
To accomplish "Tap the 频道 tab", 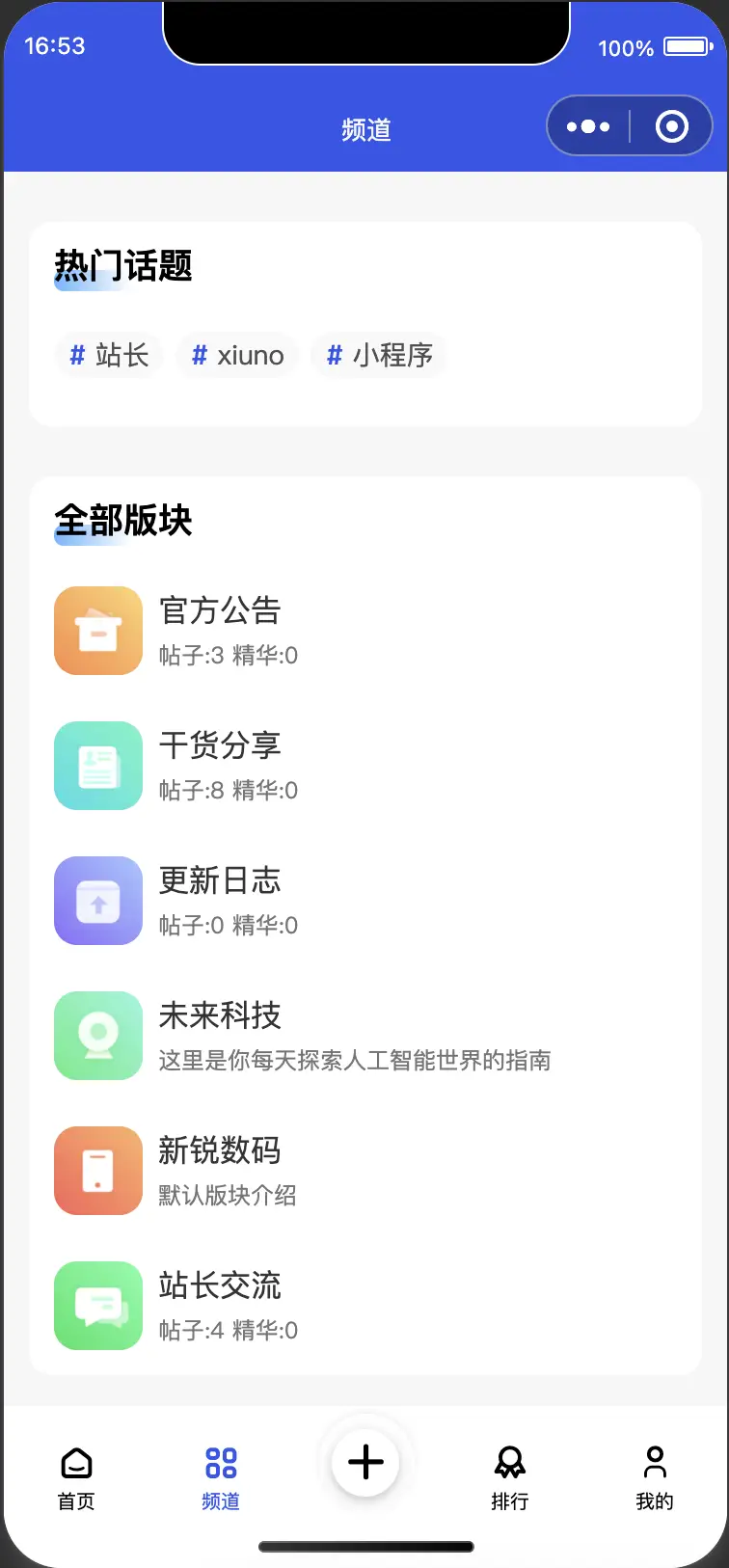I will click(x=221, y=1478).
